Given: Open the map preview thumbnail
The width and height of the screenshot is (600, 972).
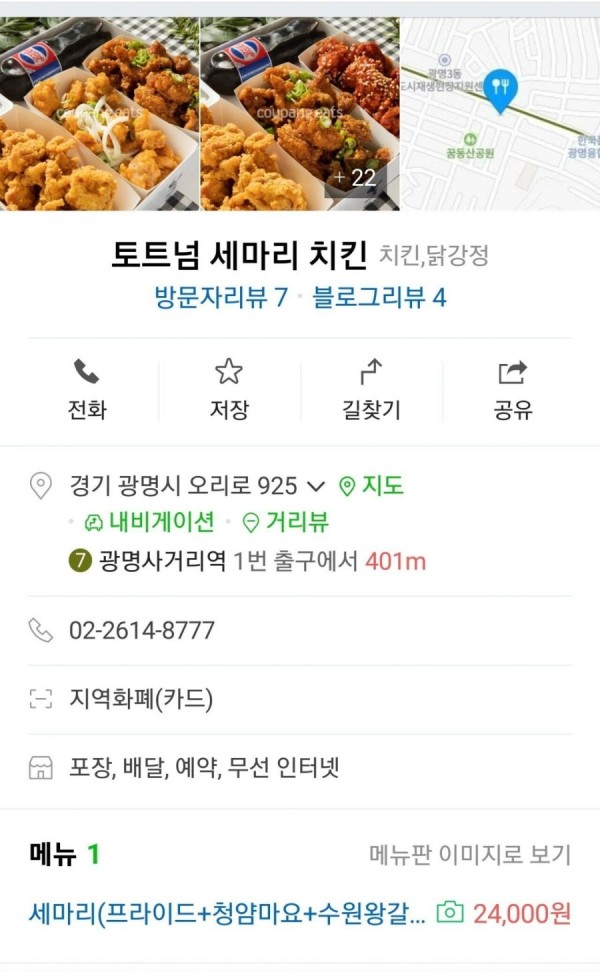Looking at the screenshot, I should click(x=500, y=112).
